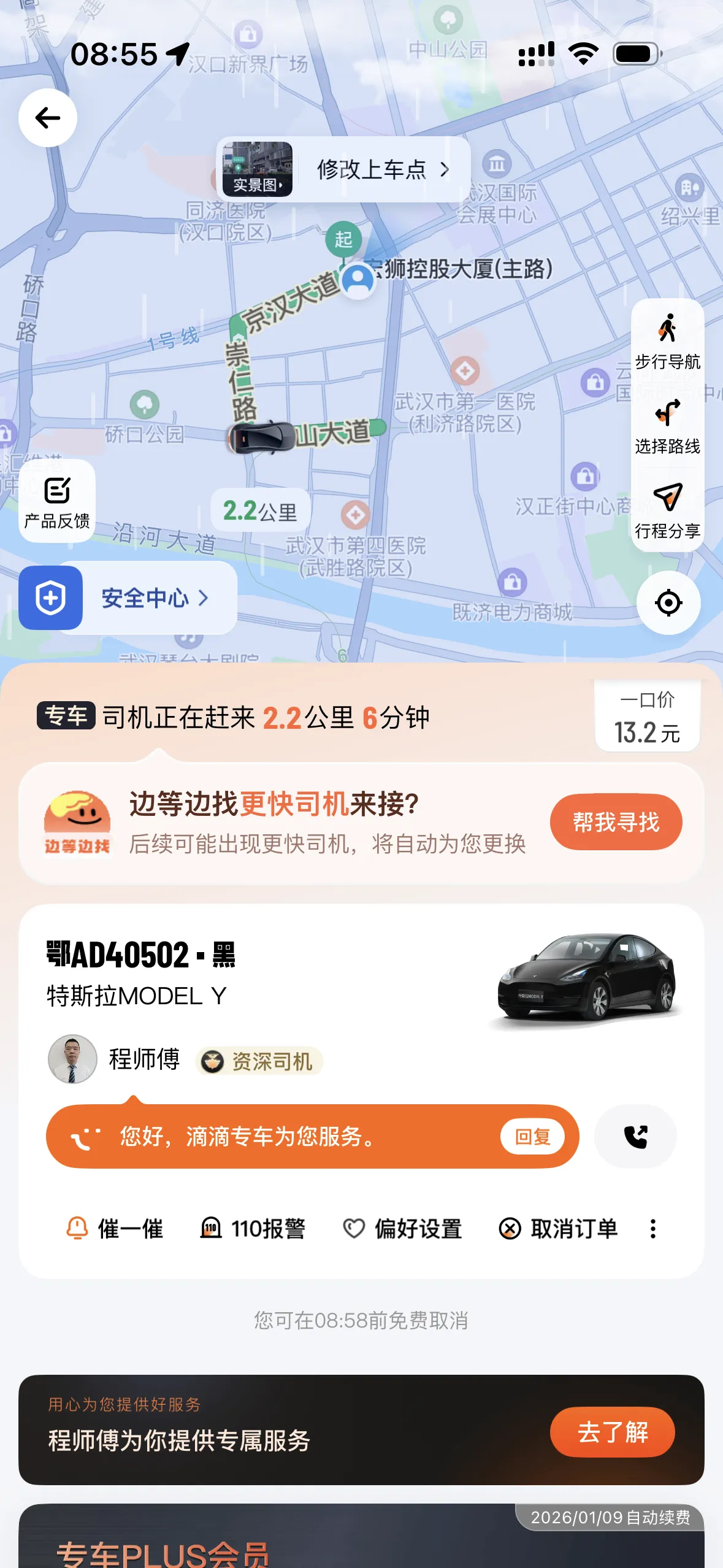The height and width of the screenshot is (1568, 723).
Task: Tap 去了解 on driver service banner
Action: [612, 1432]
